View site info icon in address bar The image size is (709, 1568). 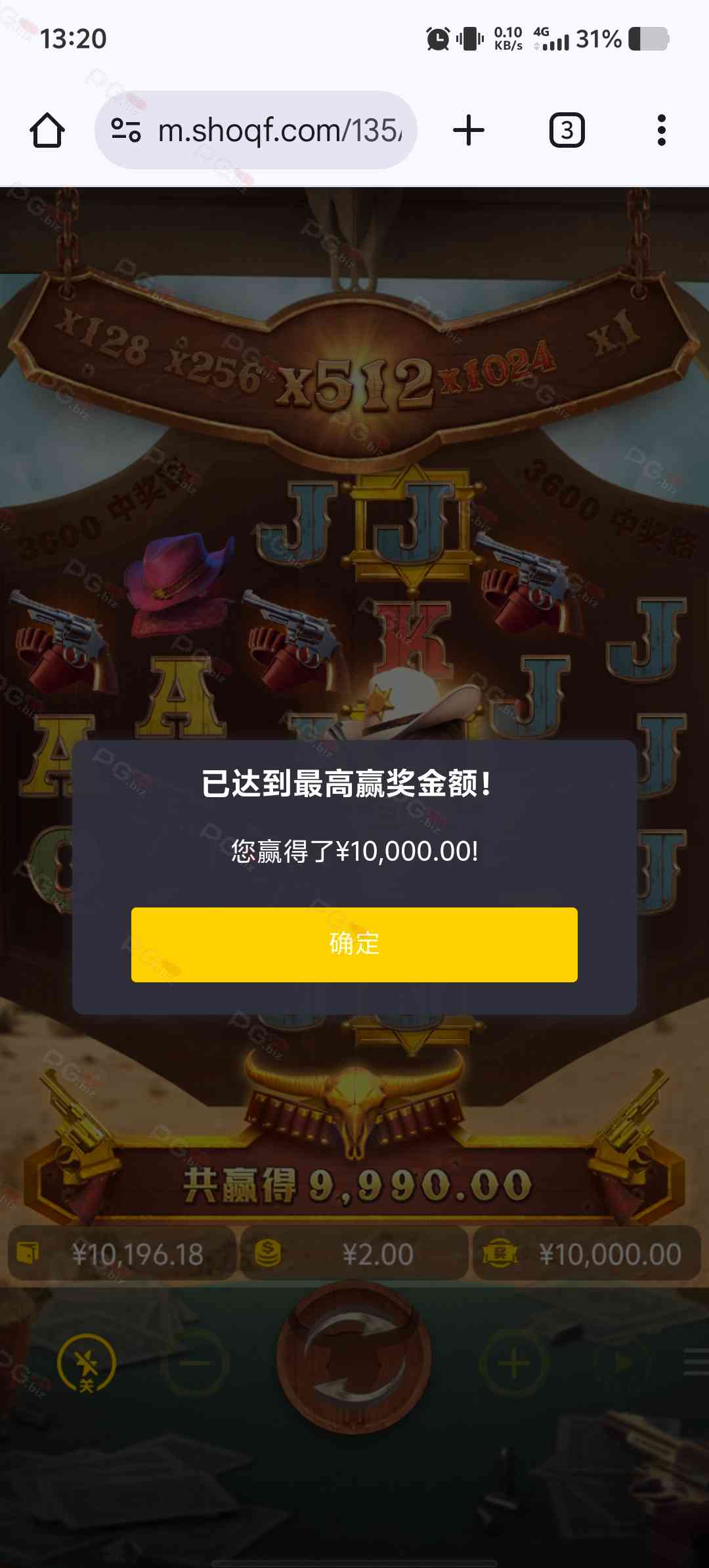(125, 130)
